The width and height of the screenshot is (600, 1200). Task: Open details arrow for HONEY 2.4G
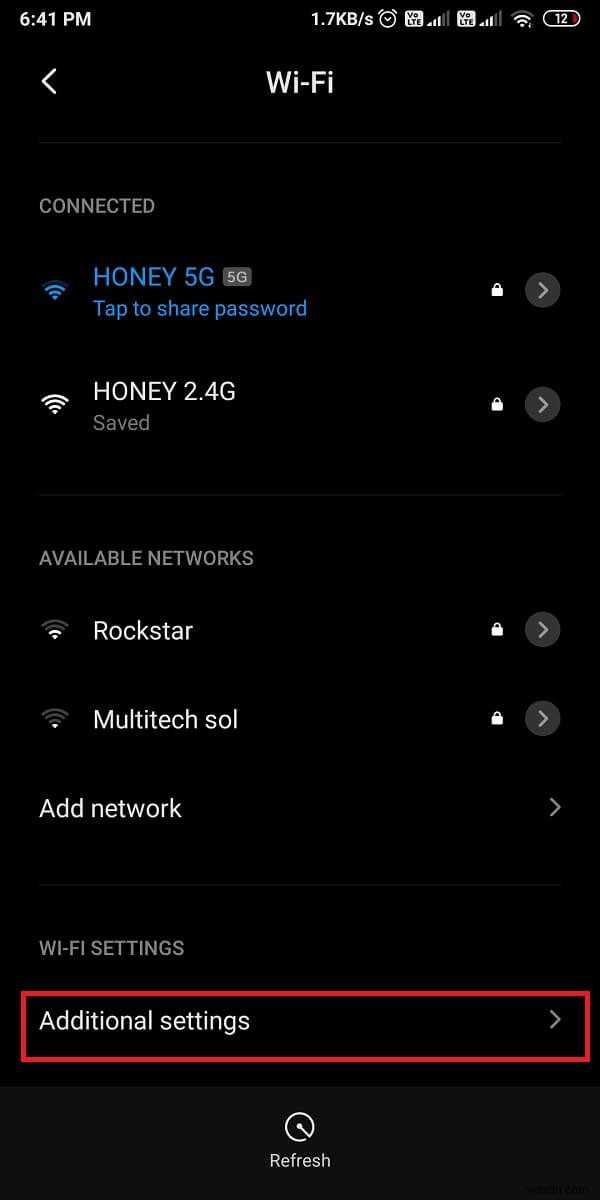543,404
